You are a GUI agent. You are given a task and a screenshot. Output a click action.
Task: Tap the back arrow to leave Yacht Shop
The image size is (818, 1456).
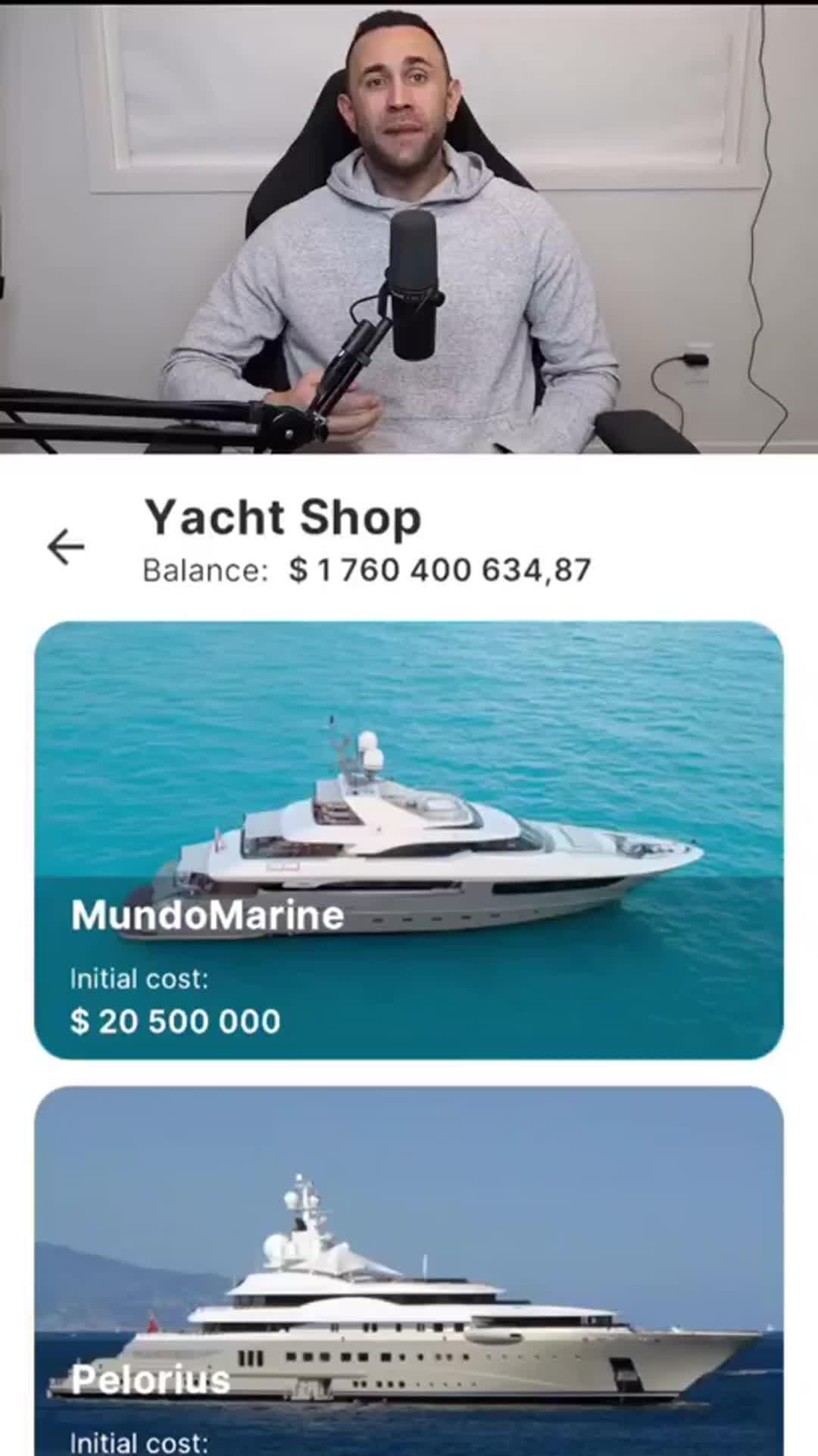[x=65, y=544]
